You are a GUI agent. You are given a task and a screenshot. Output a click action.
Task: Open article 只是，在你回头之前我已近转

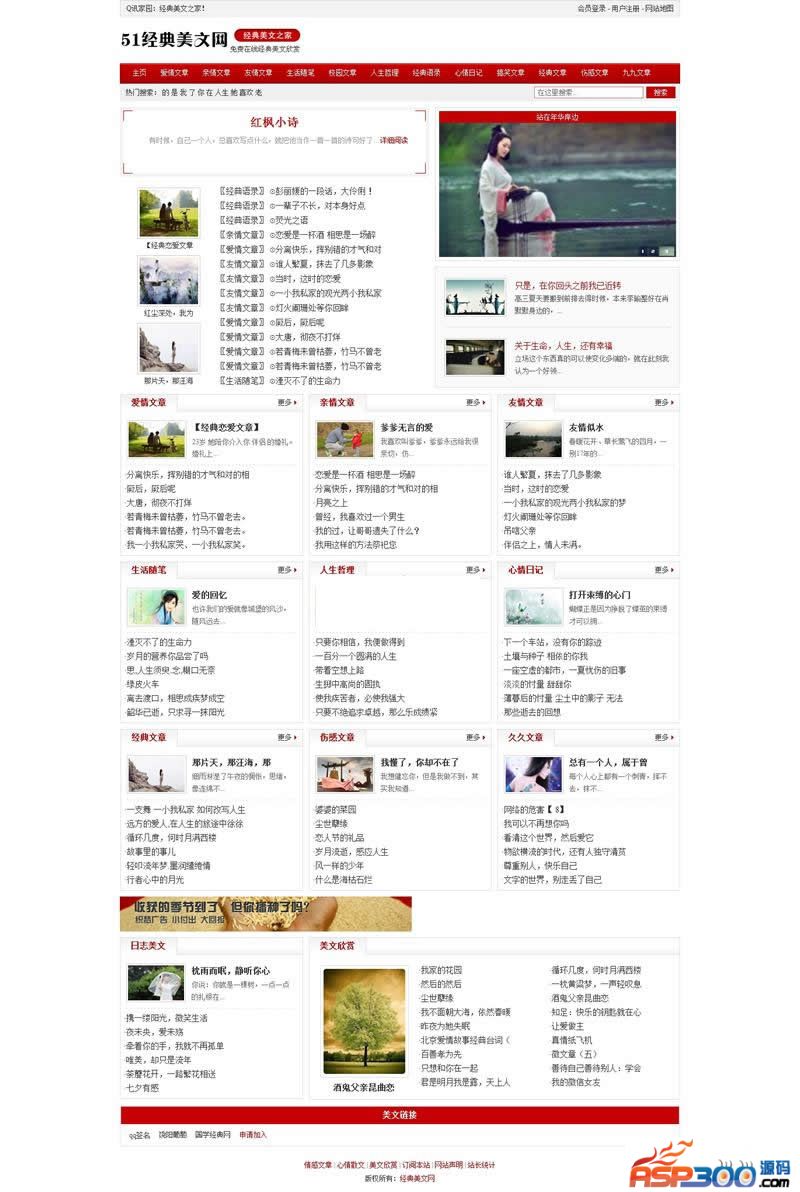click(x=567, y=285)
